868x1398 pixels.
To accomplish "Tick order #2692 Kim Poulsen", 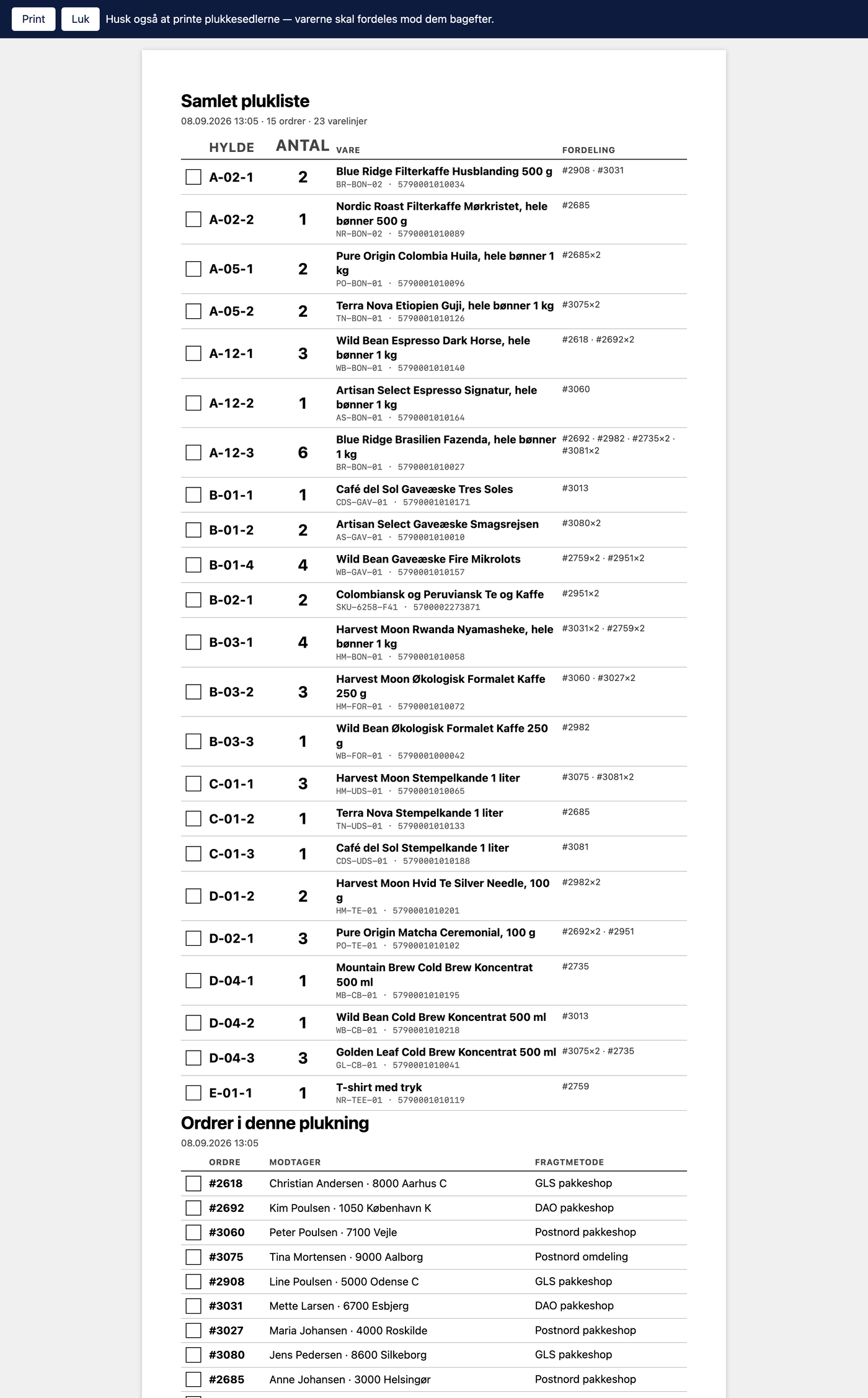I will (193, 1208).
